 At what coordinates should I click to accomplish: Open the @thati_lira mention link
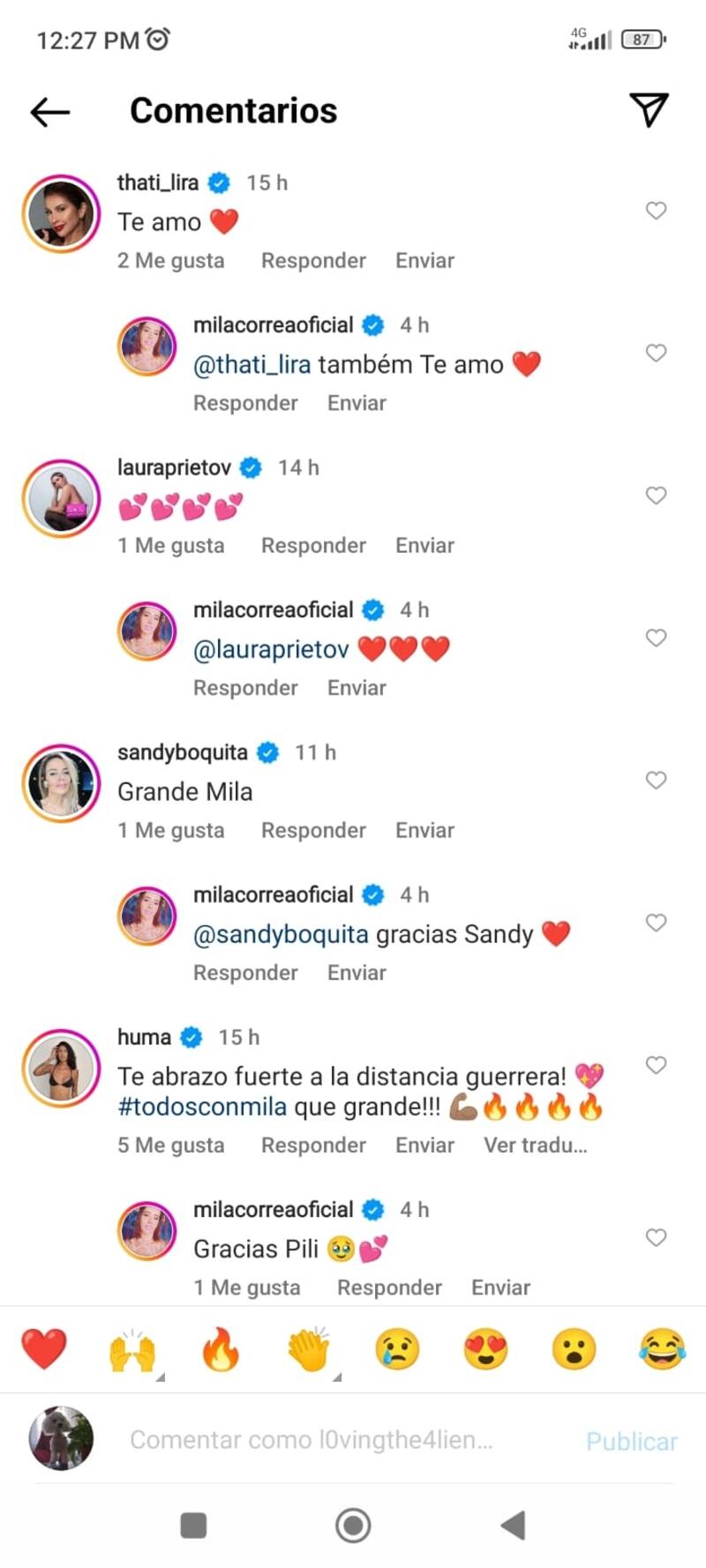pyautogui.click(x=252, y=365)
